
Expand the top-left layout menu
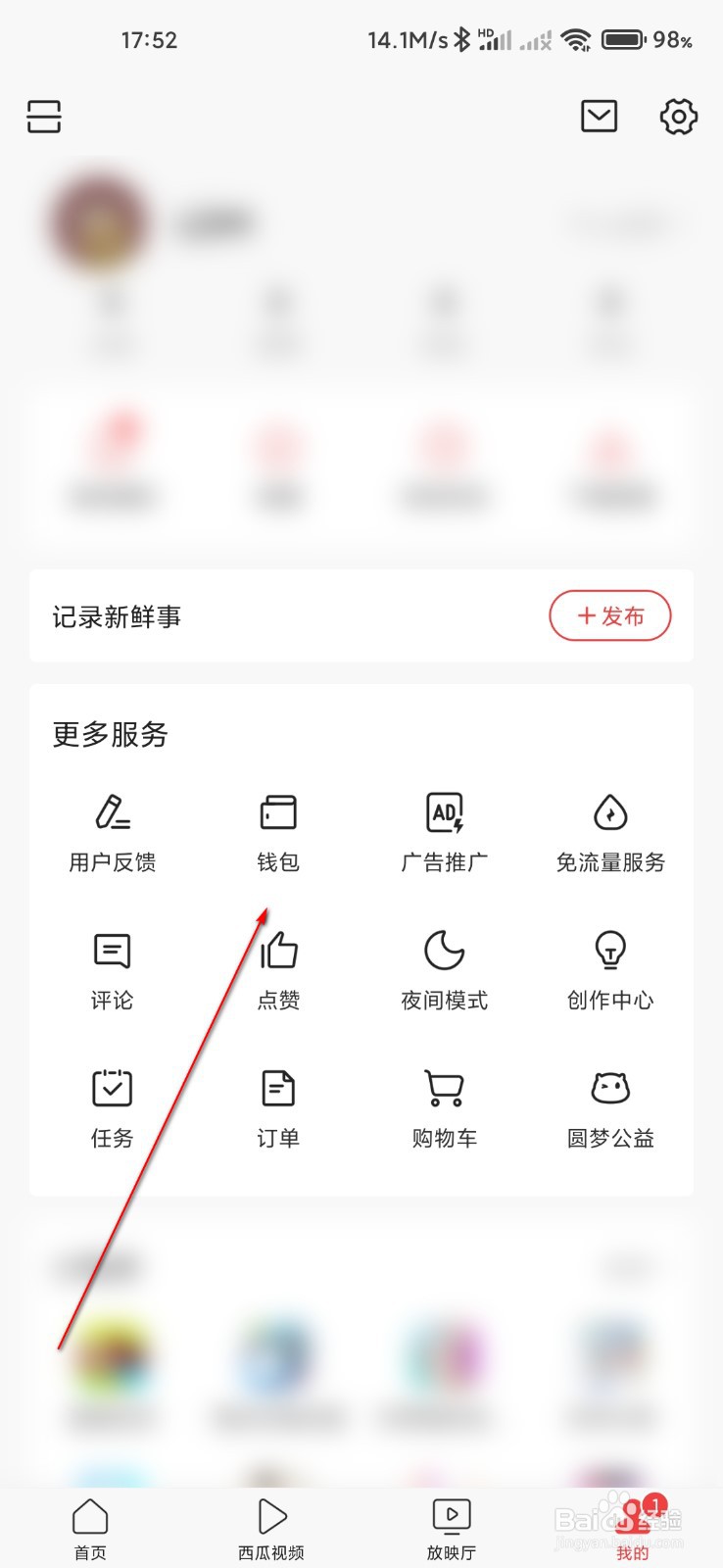pyautogui.click(x=43, y=116)
